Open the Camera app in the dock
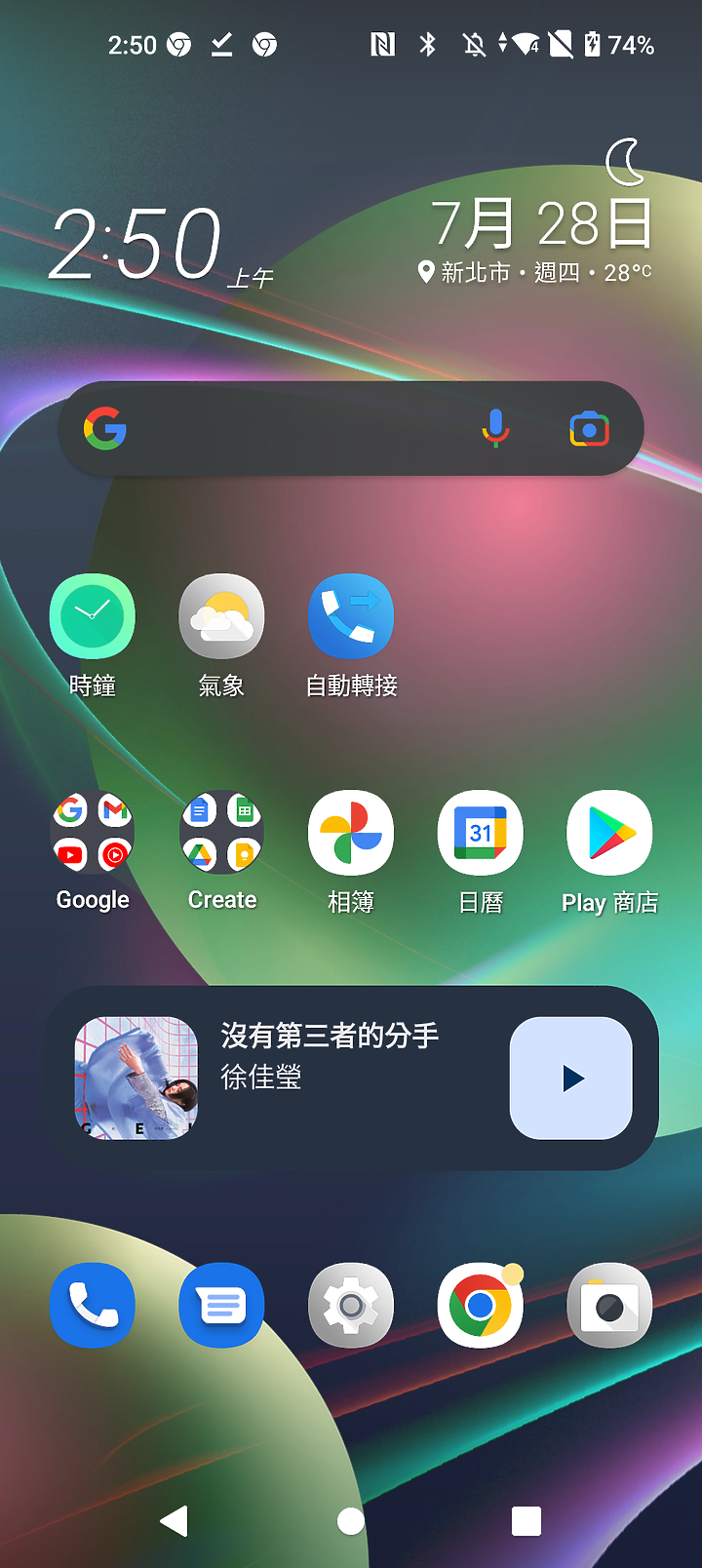 tap(609, 1305)
